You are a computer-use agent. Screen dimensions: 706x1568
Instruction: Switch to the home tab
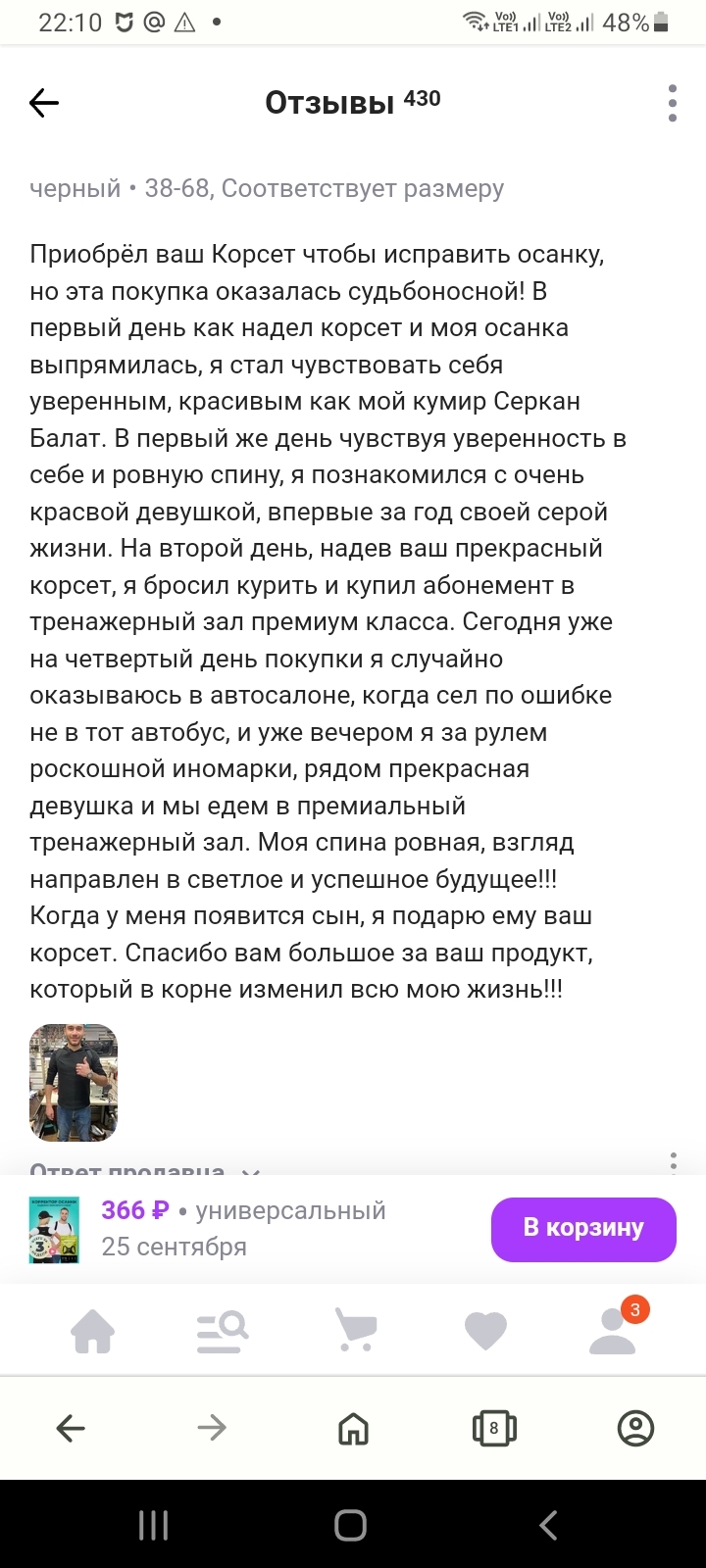pos(93,1330)
